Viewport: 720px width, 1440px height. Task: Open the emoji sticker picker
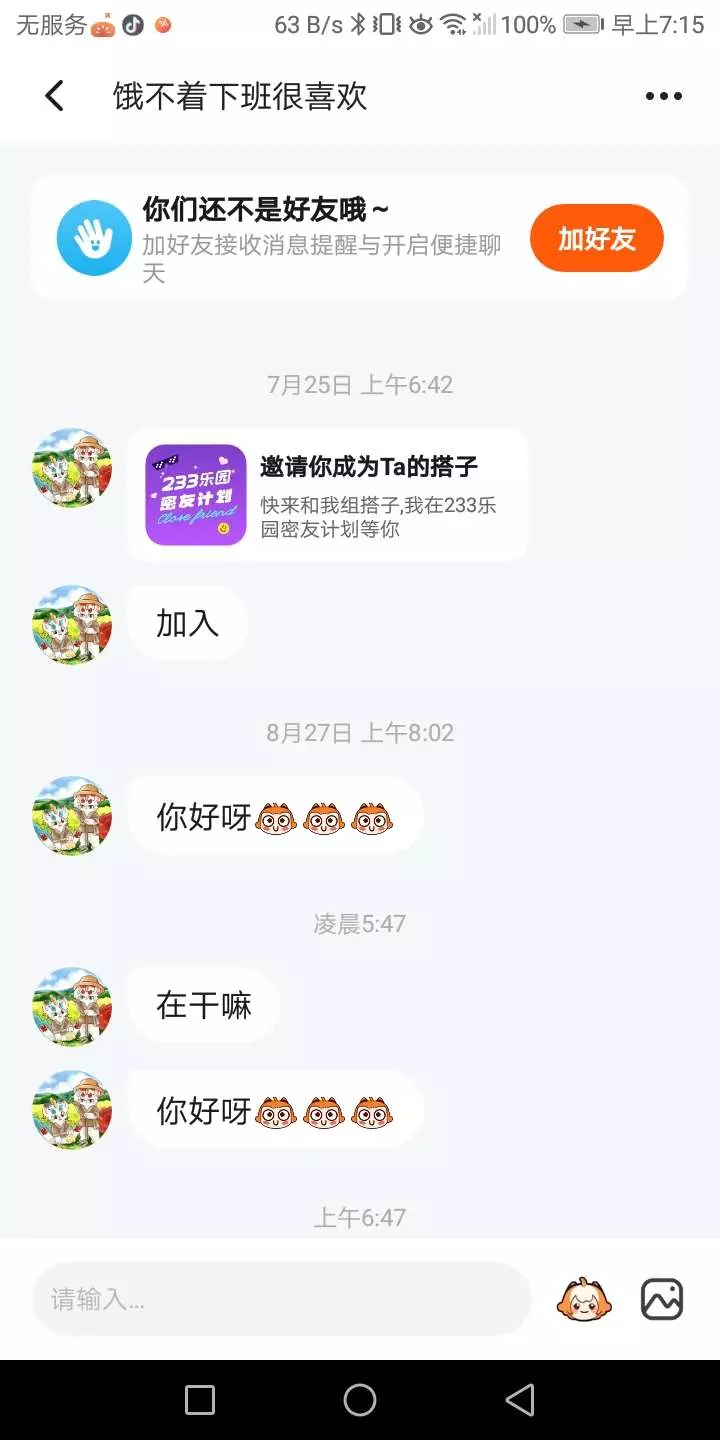pyautogui.click(x=584, y=1299)
